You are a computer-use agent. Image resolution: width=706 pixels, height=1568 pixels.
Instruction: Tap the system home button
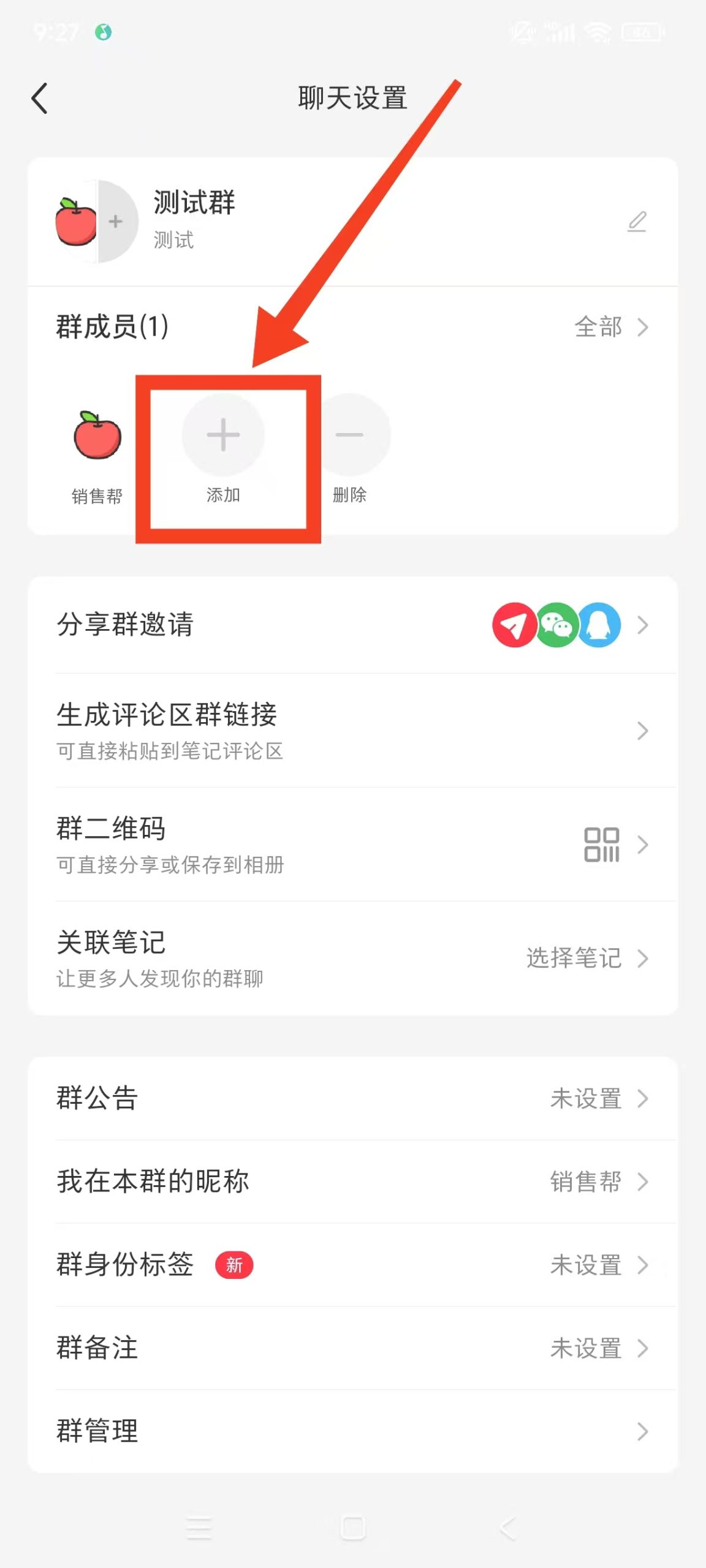tap(353, 1528)
